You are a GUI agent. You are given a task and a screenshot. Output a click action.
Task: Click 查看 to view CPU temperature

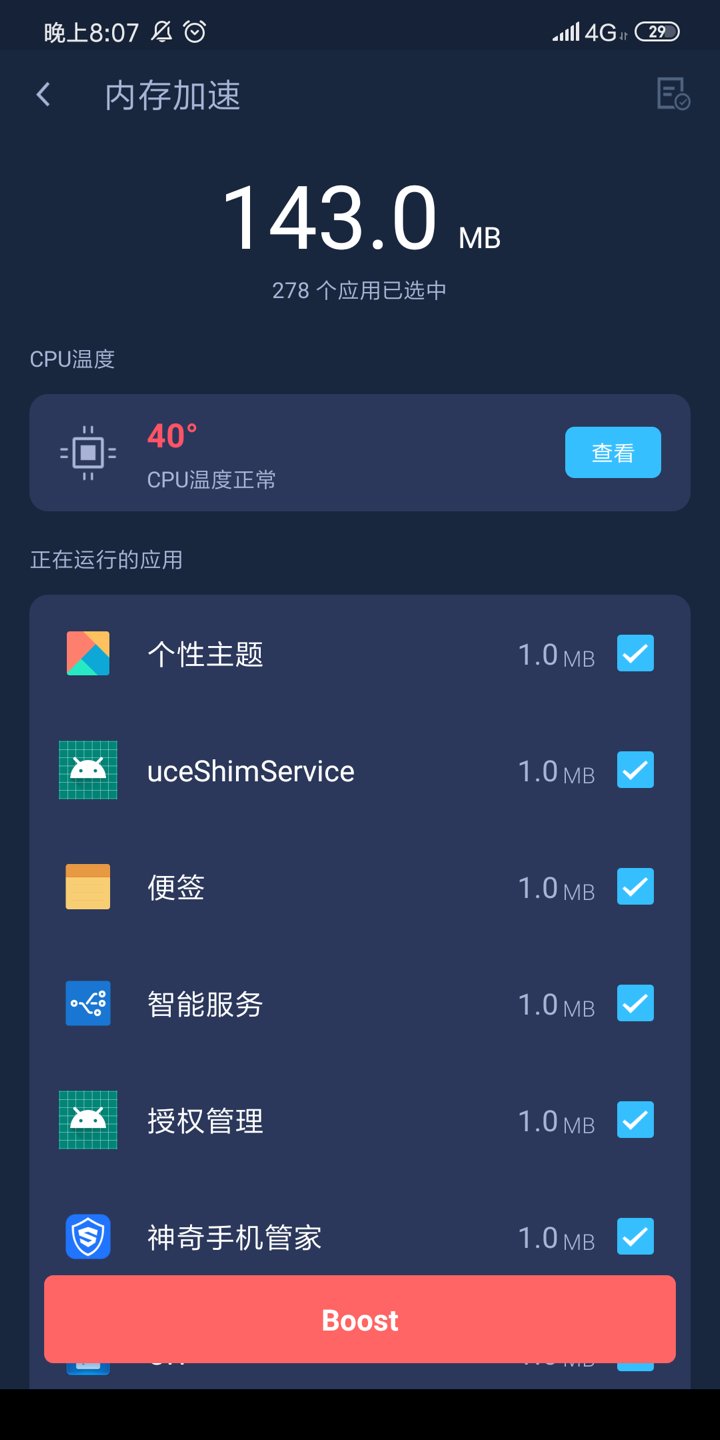613,452
